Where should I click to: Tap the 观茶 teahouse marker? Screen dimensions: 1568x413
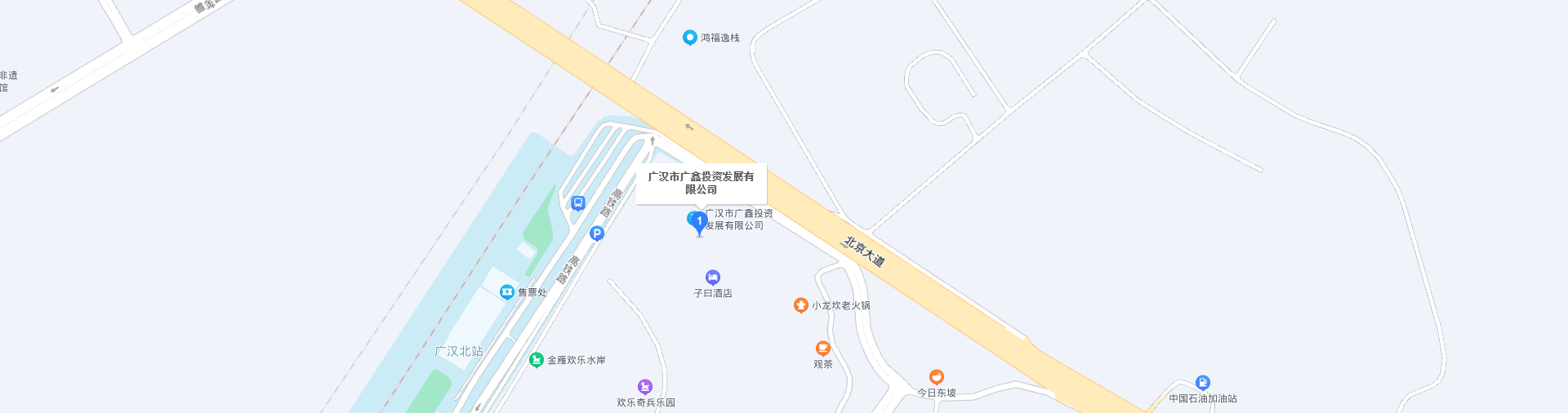[822, 349]
